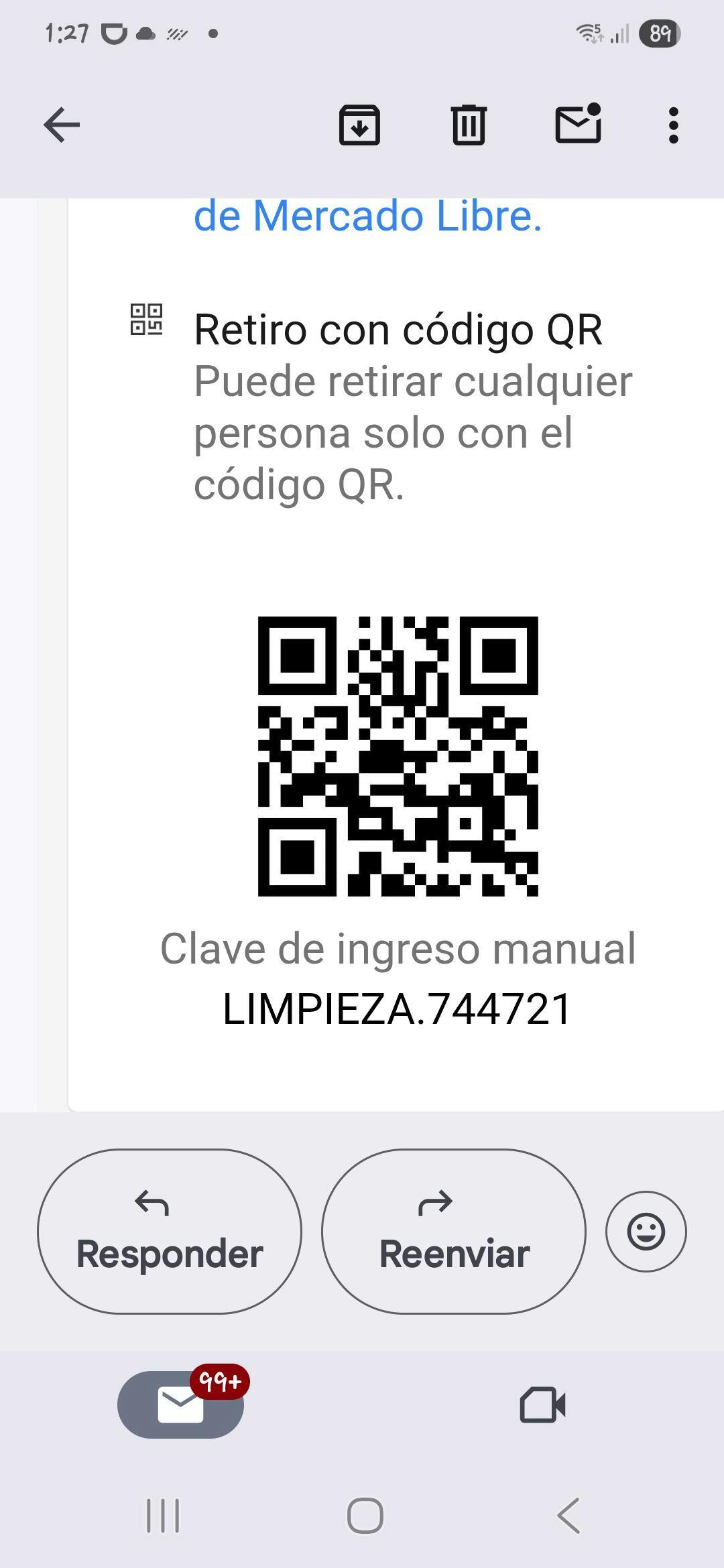The height and width of the screenshot is (1568, 724).
Task: Tap Responder to reply
Action: 170,1231
